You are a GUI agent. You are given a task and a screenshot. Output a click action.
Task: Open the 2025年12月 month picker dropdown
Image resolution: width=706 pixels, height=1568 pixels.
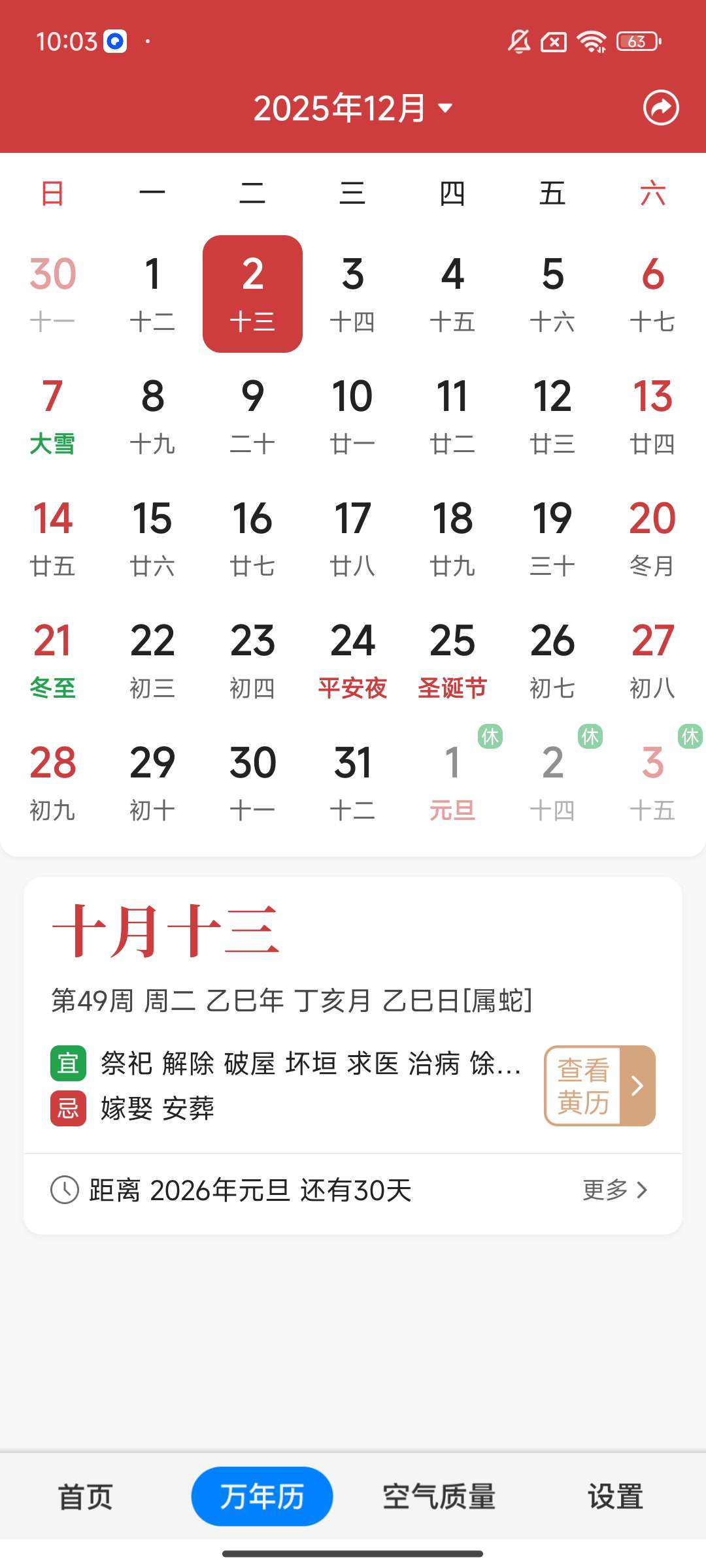point(353,108)
